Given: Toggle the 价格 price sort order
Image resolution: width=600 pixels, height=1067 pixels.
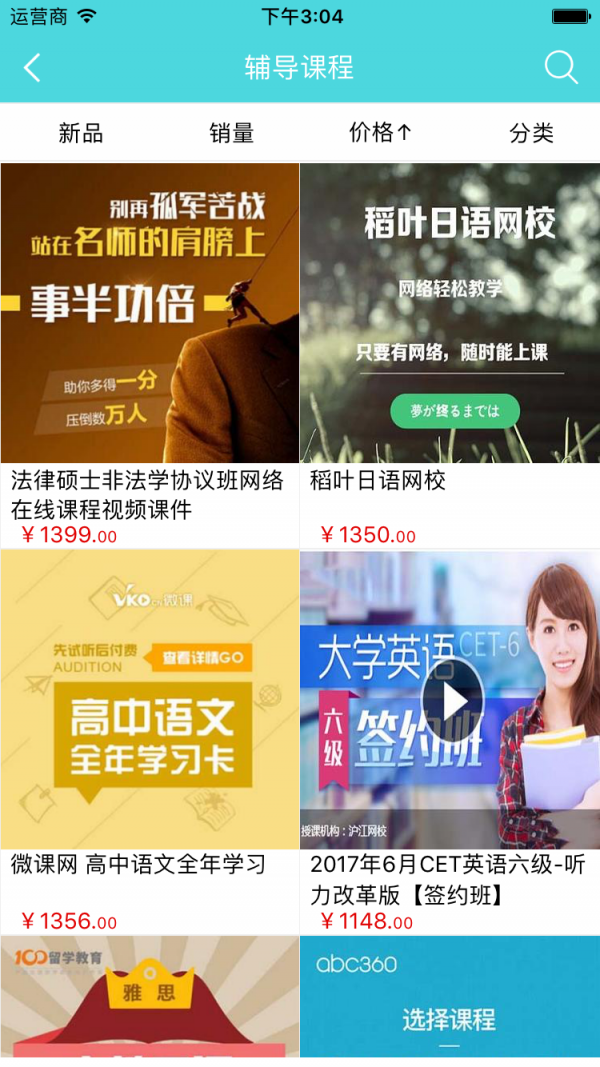Looking at the screenshot, I should pos(380,133).
